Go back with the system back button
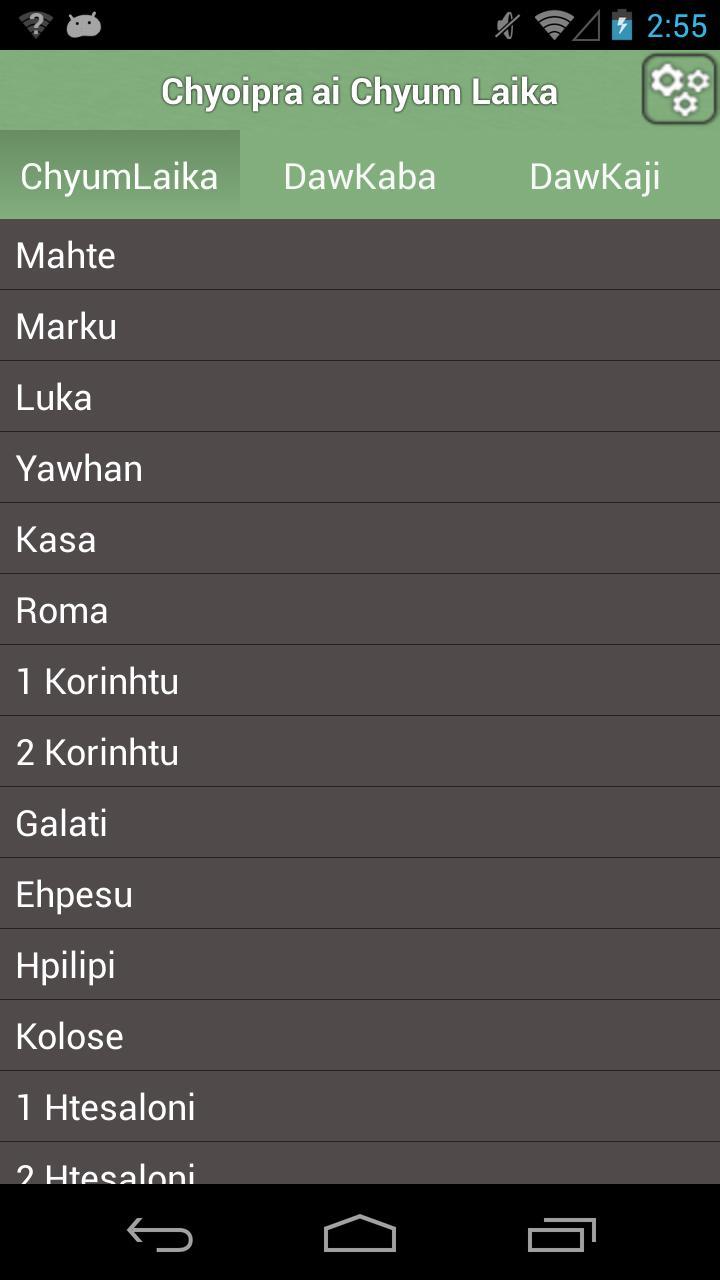 160,1235
